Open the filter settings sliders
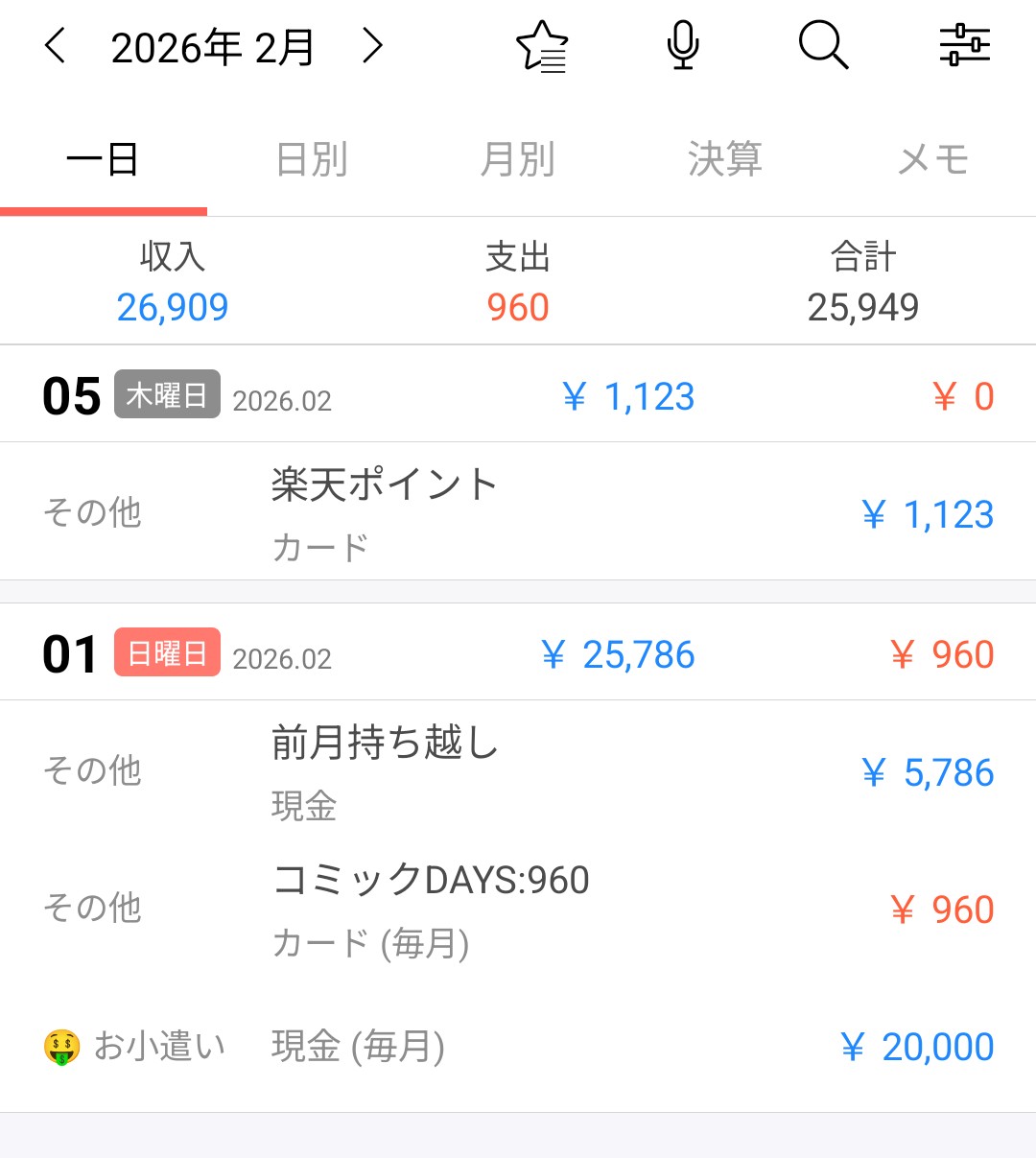The width and height of the screenshot is (1036, 1158). pos(964,46)
